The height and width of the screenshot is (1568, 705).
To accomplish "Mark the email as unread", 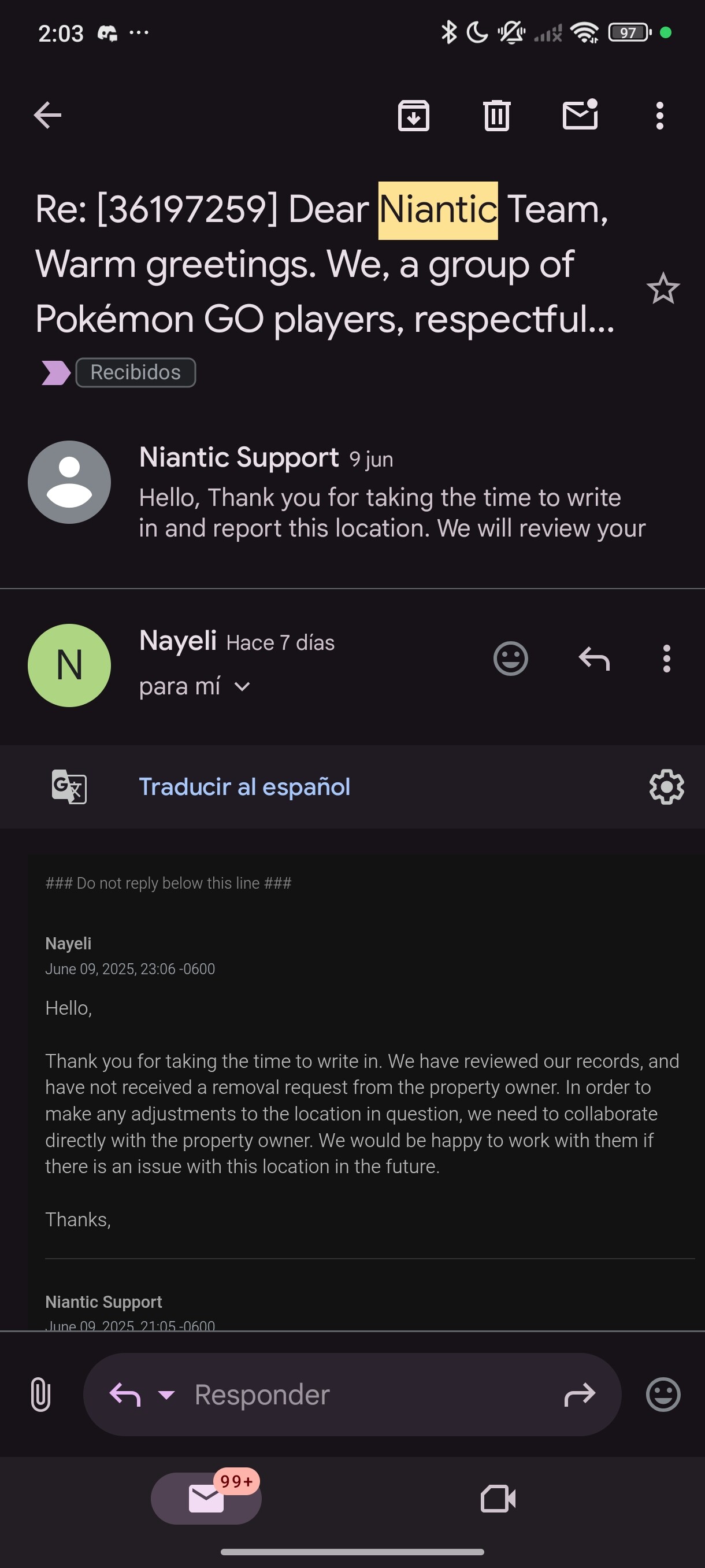I will pyautogui.click(x=580, y=114).
